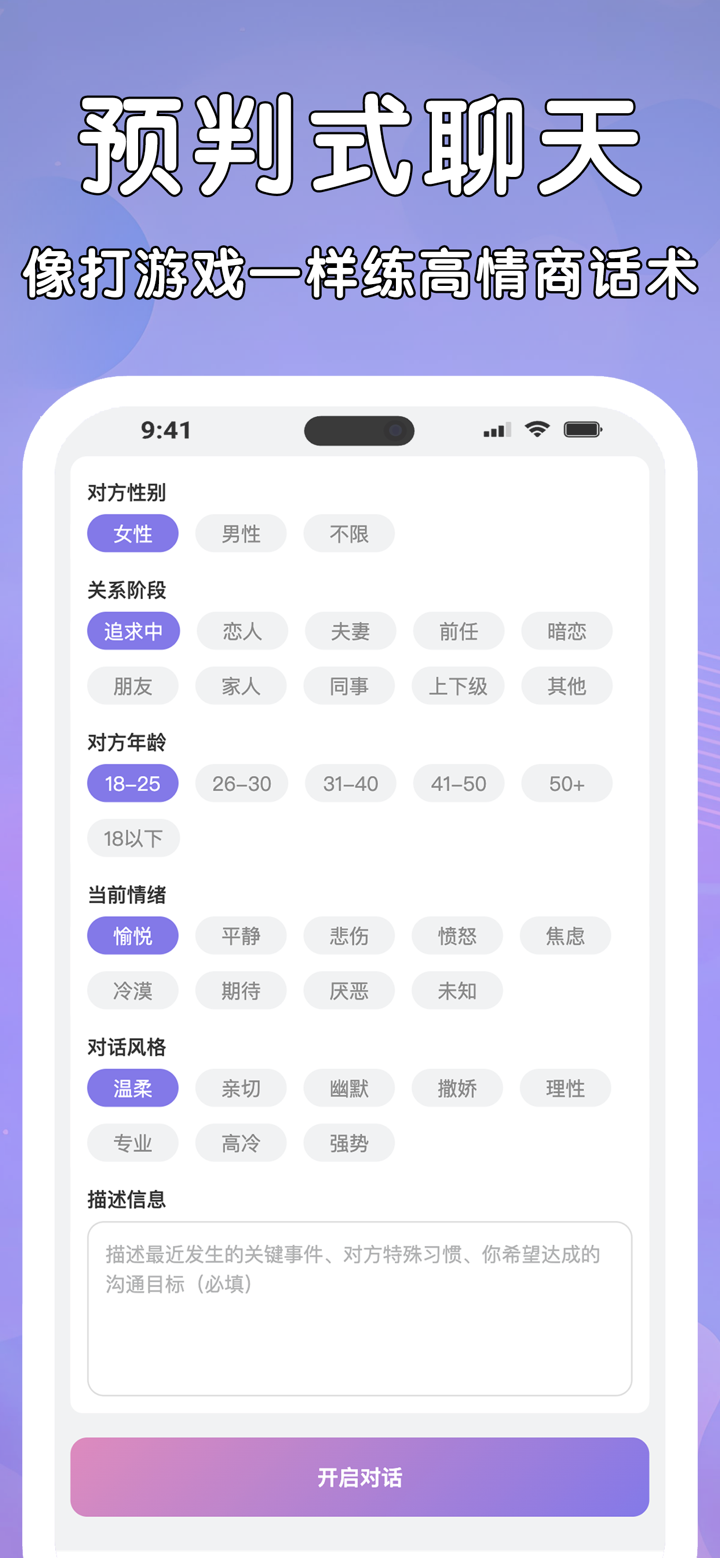Image resolution: width=720 pixels, height=1558 pixels.
Task: Select 幽默 conversation style
Action: (348, 1088)
